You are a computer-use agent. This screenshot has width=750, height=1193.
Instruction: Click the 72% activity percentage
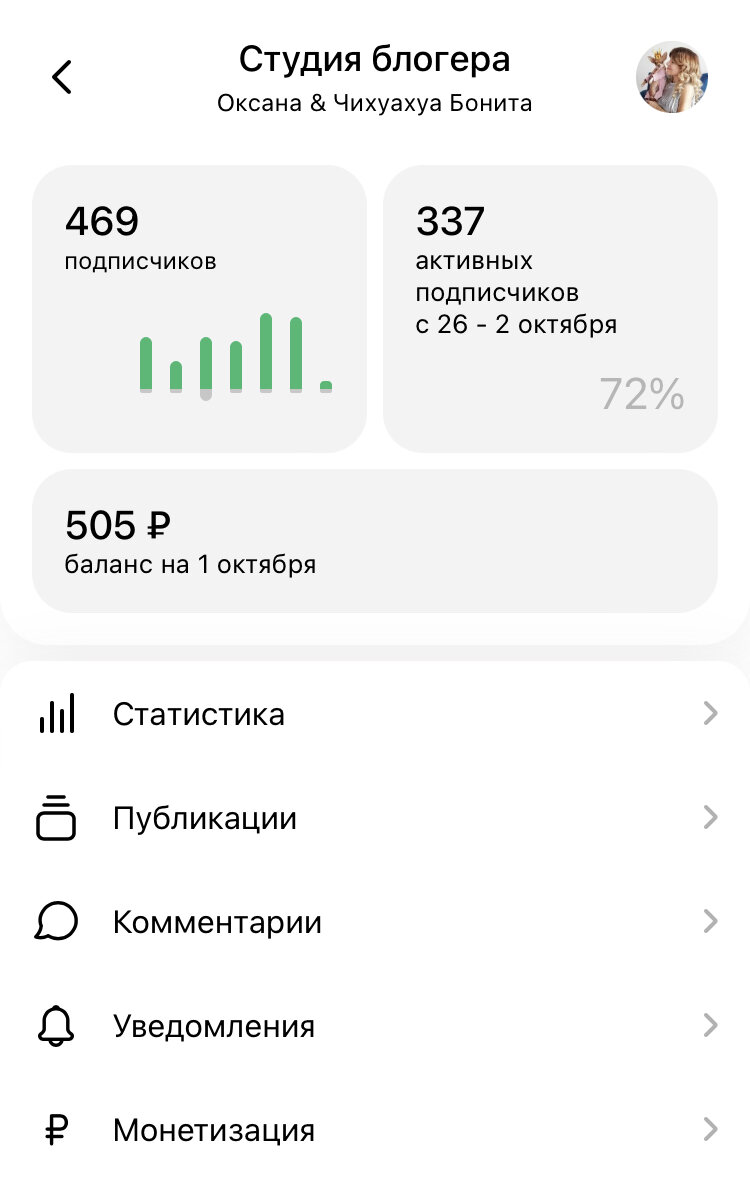click(638, 394)
